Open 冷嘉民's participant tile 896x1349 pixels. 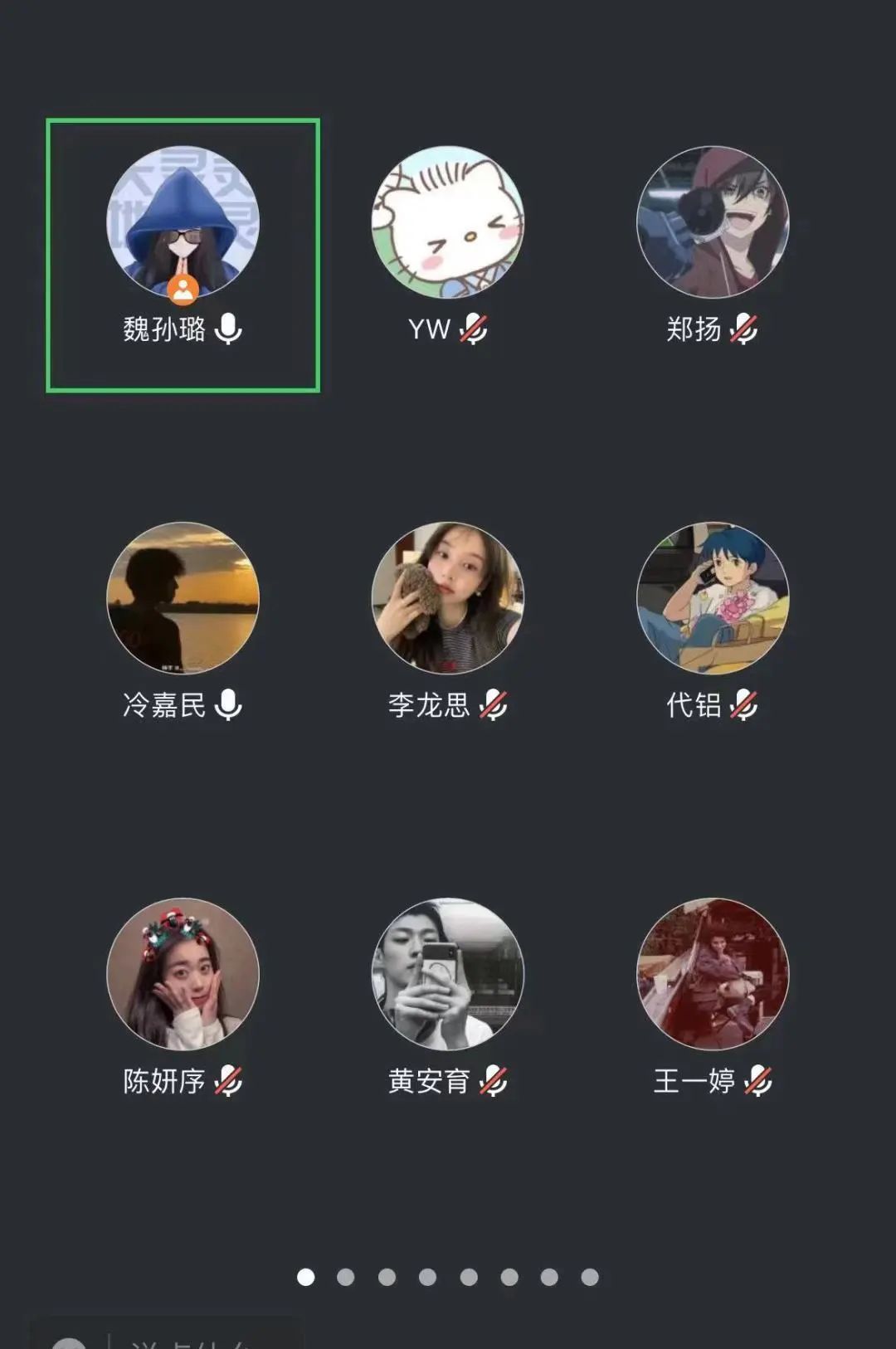tap(183, 598)
